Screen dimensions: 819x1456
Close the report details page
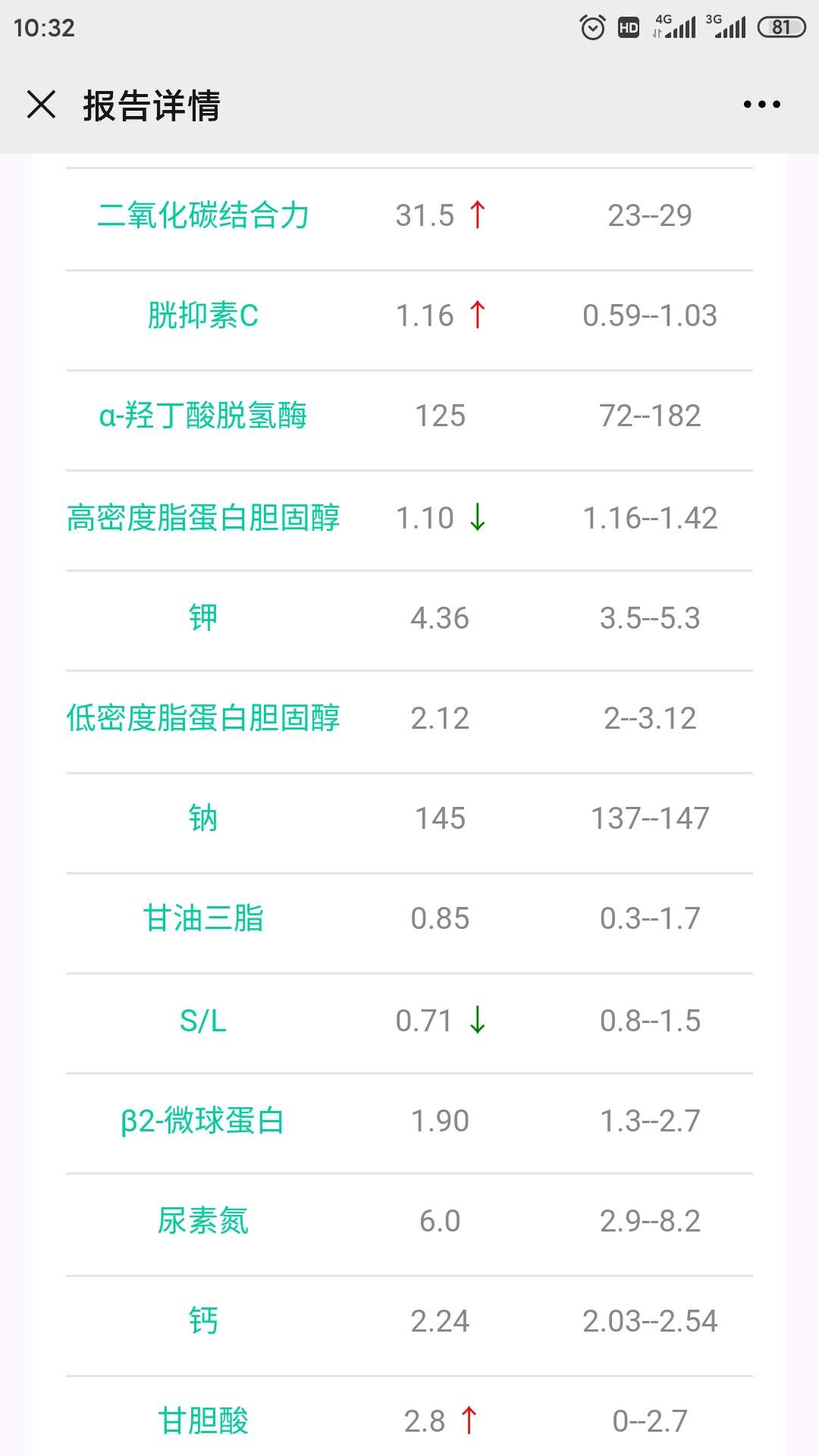point(41,105)
